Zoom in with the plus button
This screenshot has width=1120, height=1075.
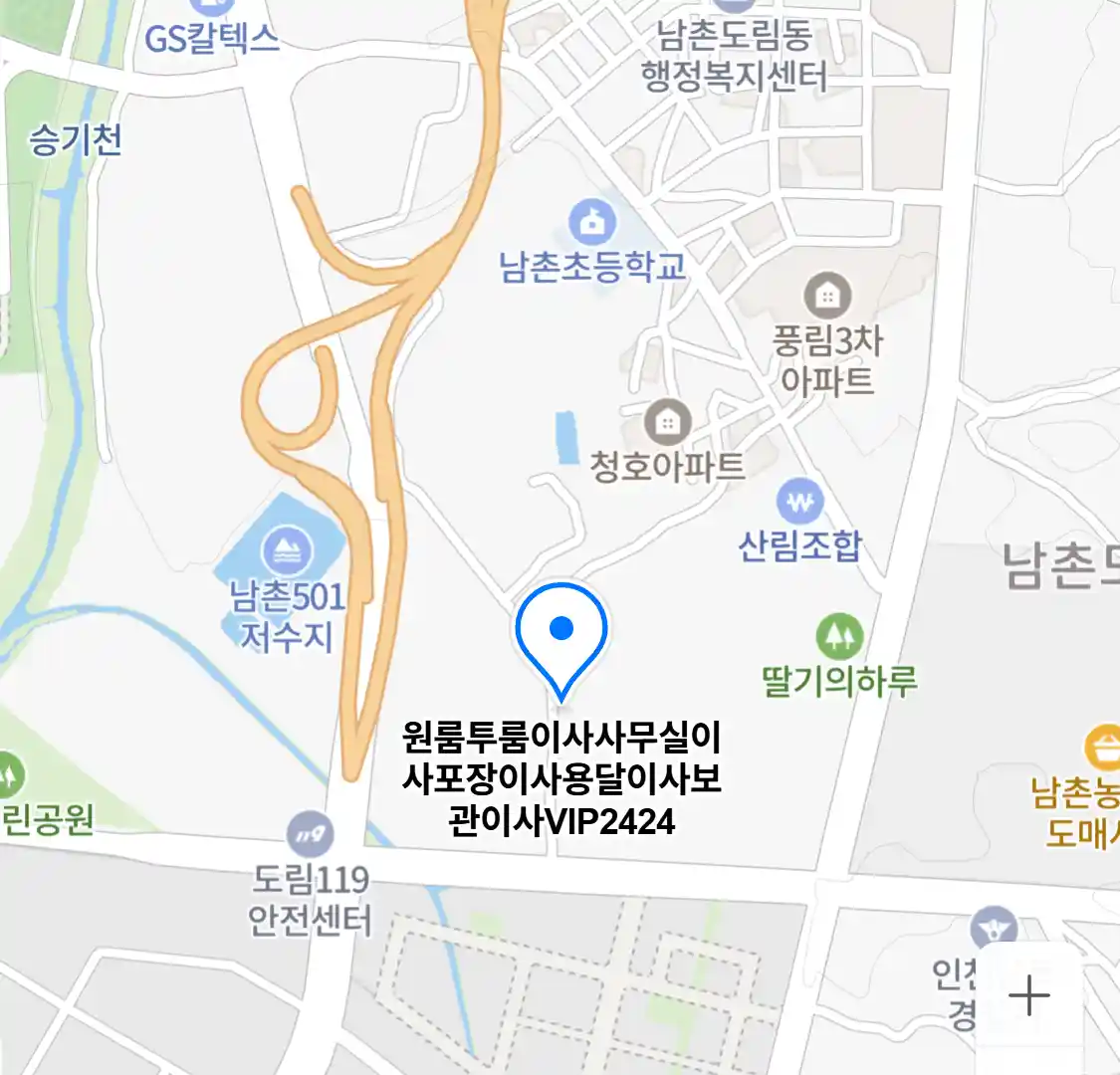point(1028,994)
